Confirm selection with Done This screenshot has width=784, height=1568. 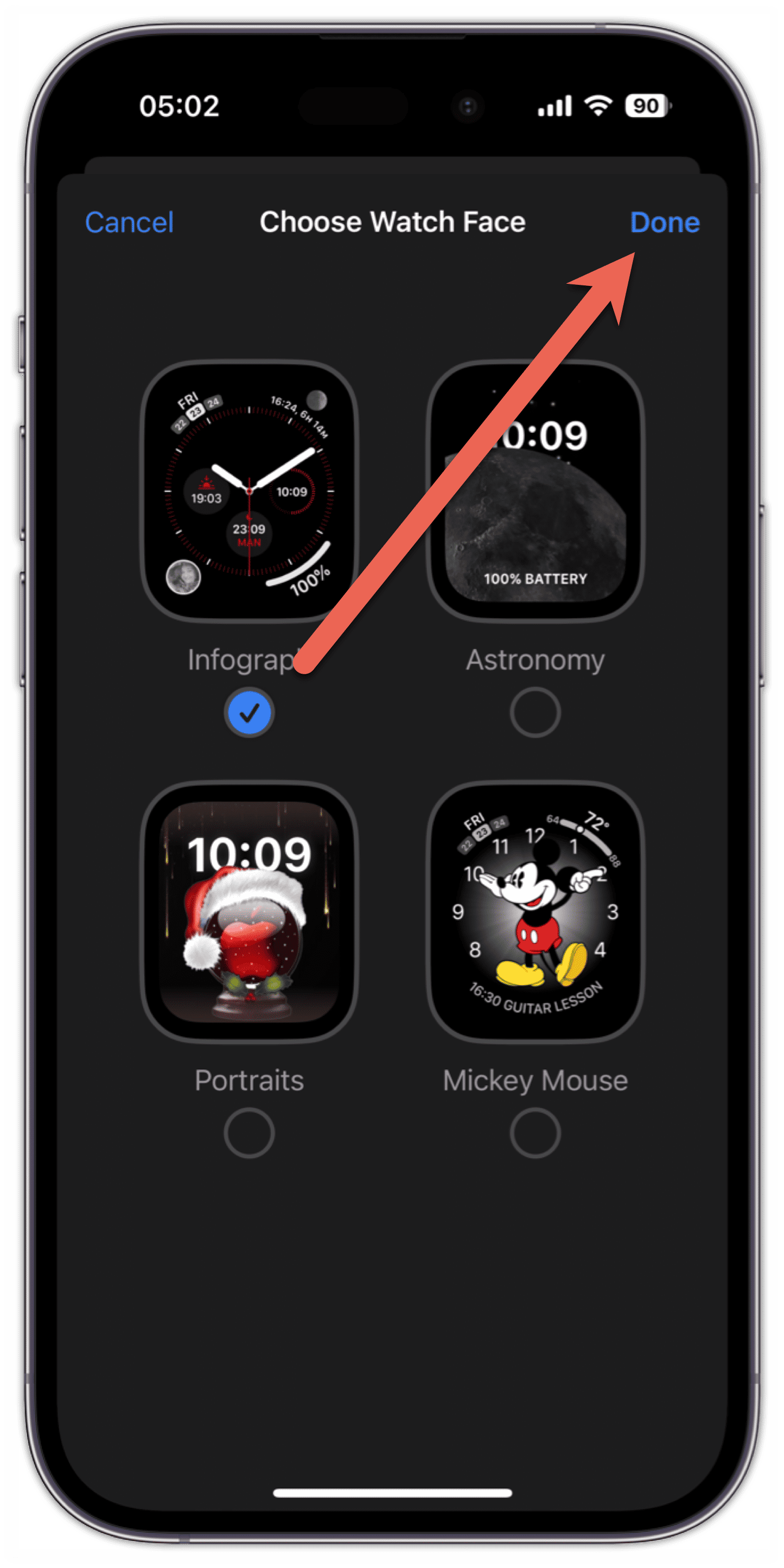[x=665, y=222]
